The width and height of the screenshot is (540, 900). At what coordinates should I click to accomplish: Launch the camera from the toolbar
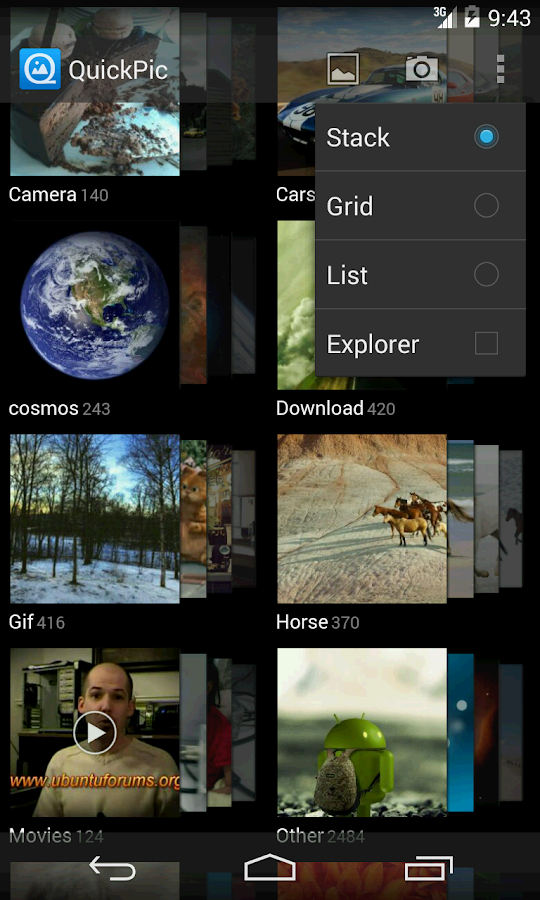click(x=422, y=69)
